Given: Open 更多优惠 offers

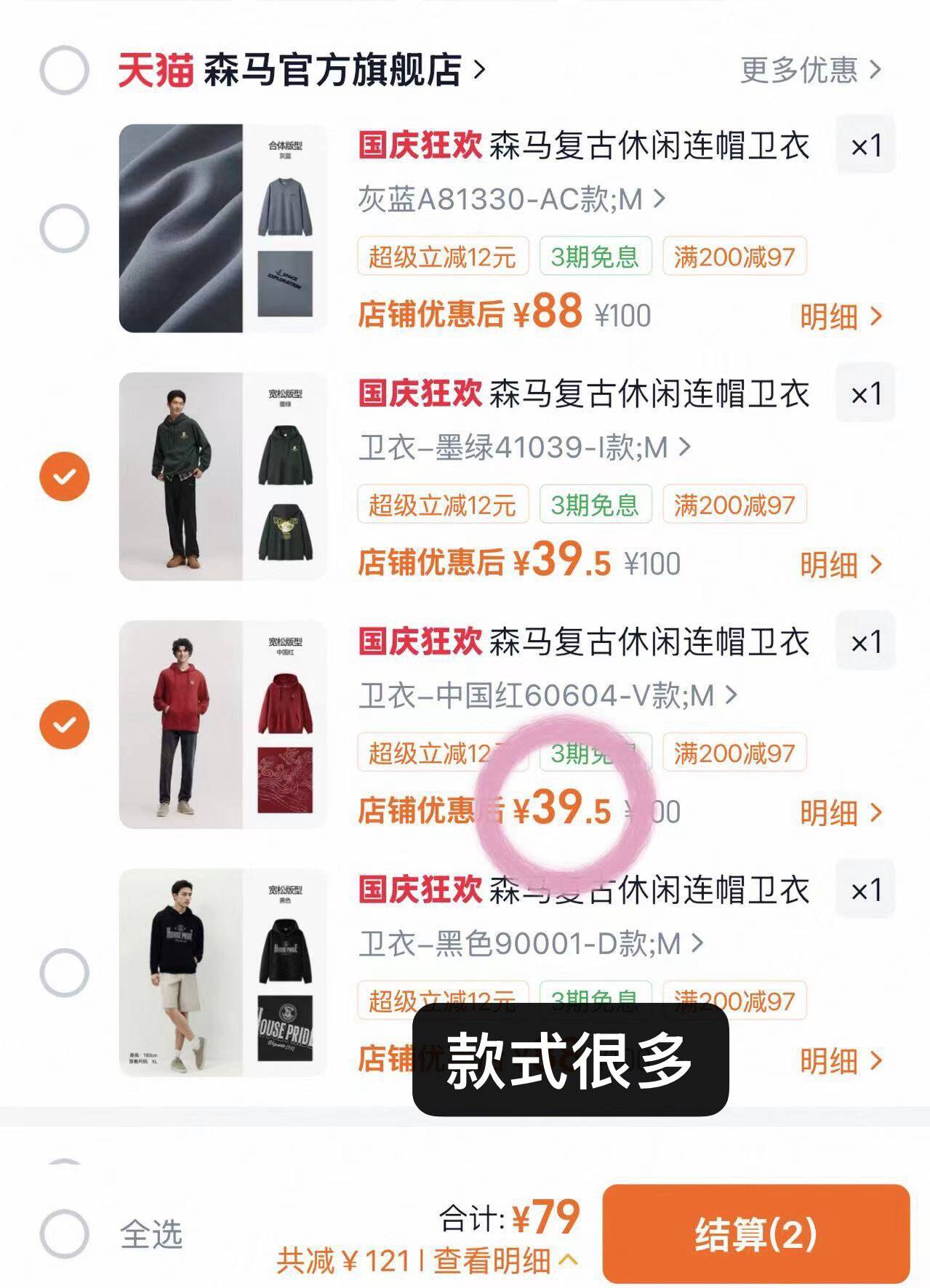Looking at the screenshot, I should (811, 70).
